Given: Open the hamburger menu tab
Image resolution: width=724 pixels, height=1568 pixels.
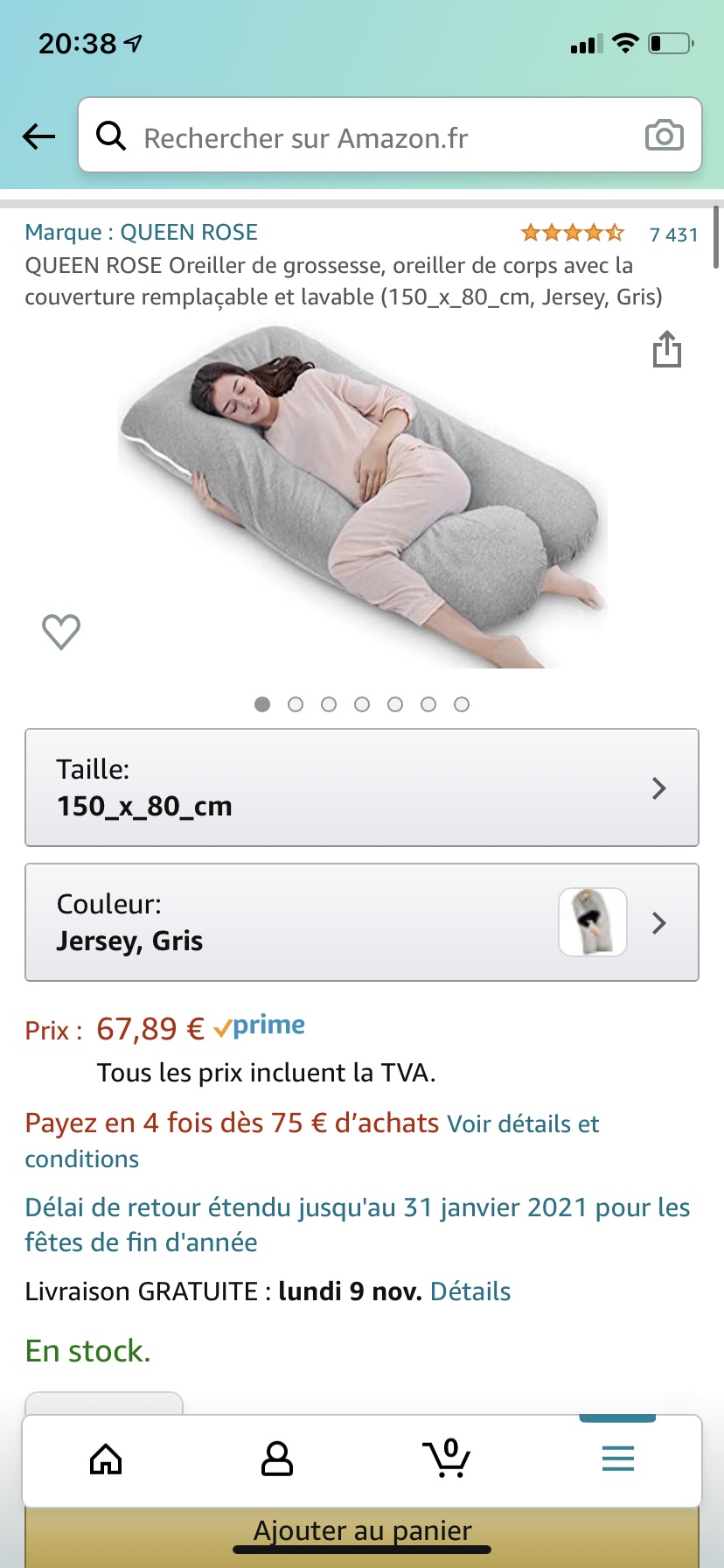Looking at the screenshot, I should [x=617, y=1459].
